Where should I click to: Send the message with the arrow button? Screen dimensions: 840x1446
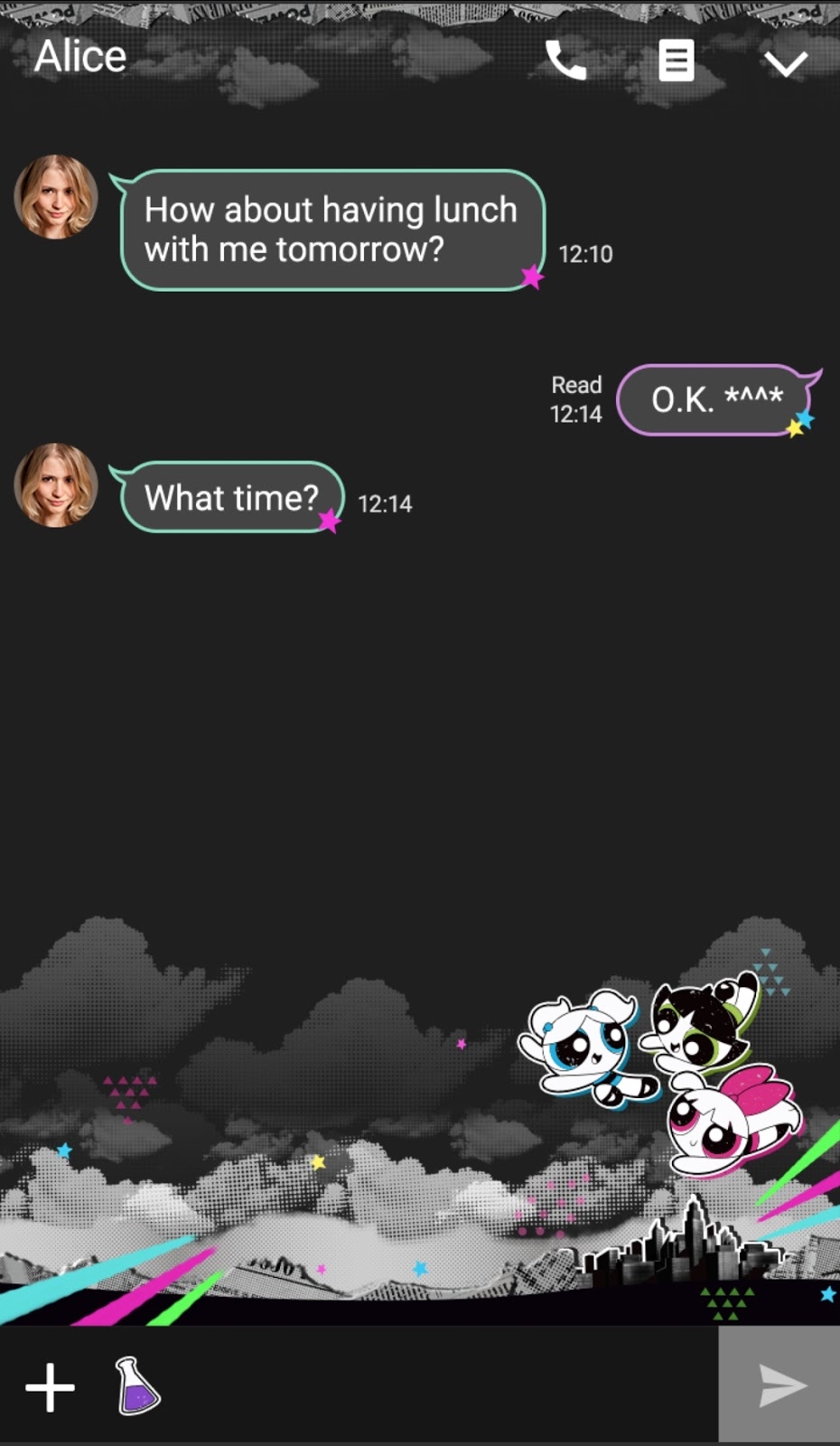779,1385
